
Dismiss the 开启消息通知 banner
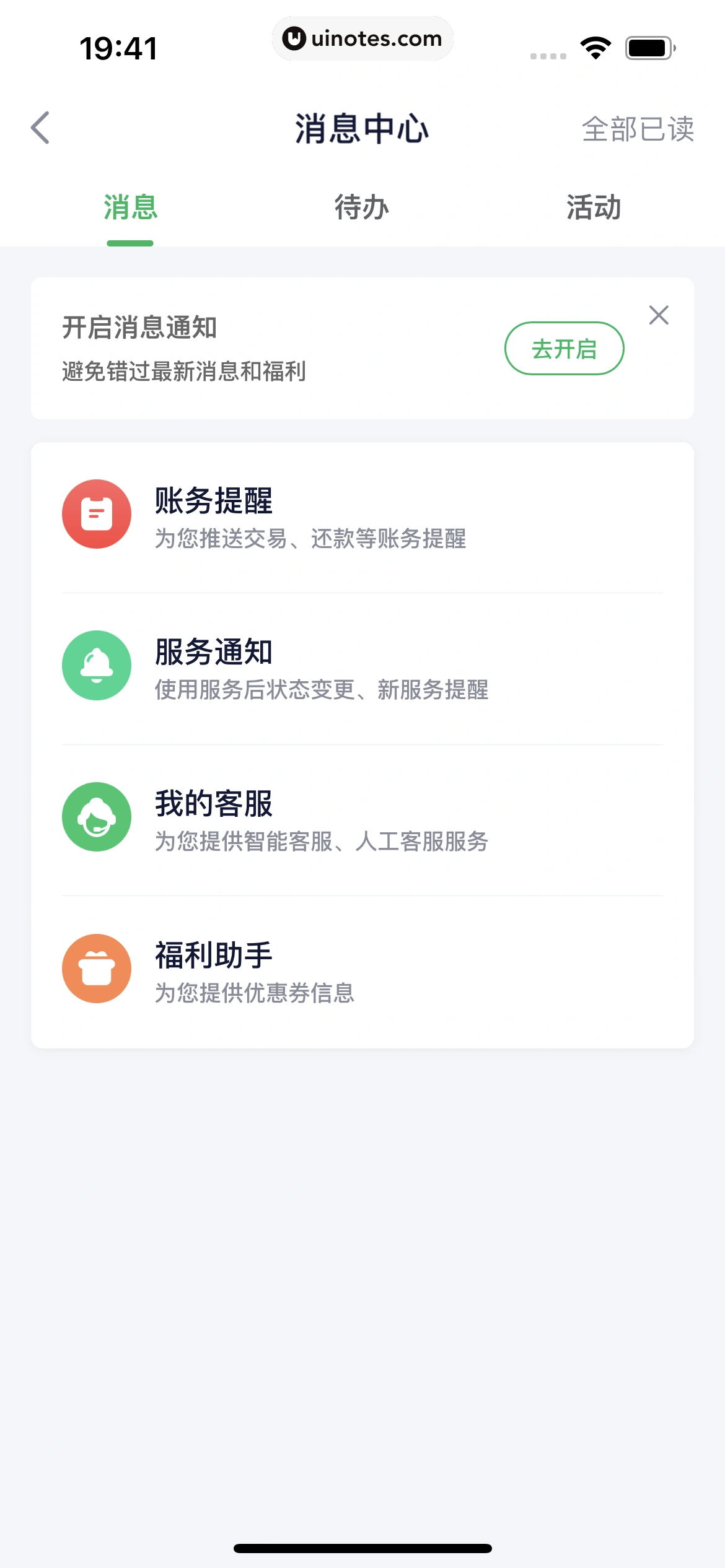pyautogui.click(x=659, y=315)
